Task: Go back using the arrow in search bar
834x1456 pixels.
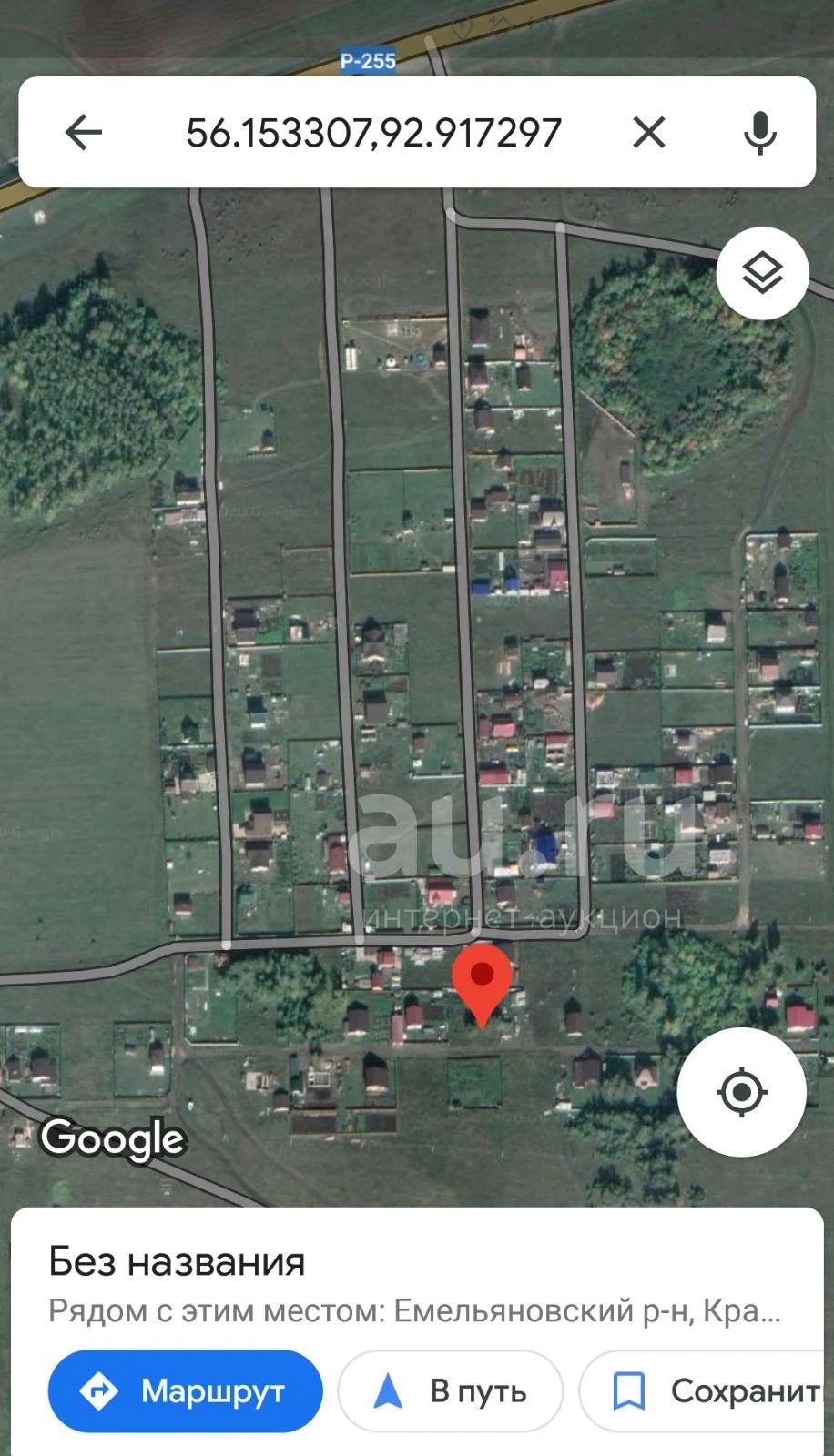Action: point(84,133)
